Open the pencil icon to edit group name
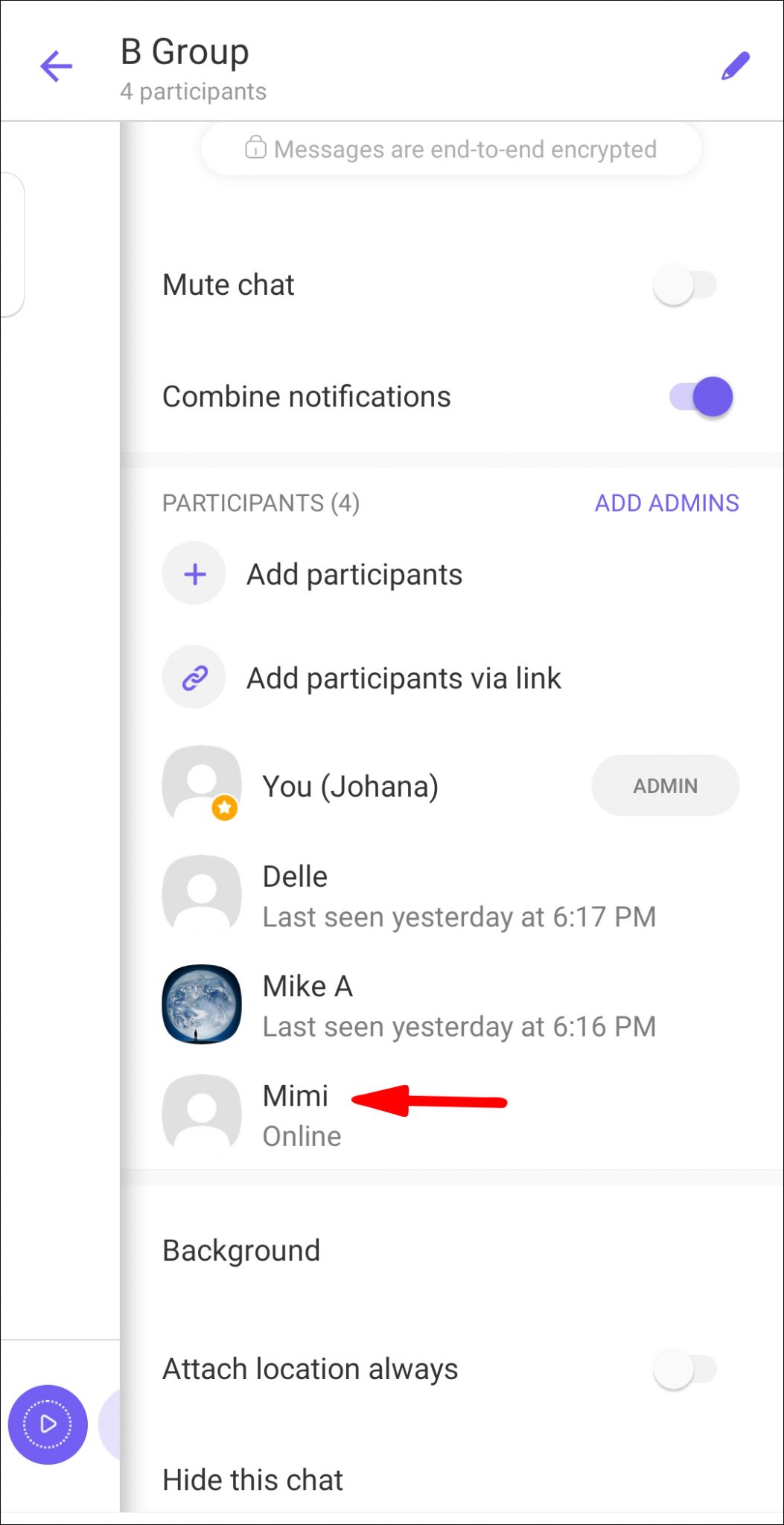 (736, 66)
